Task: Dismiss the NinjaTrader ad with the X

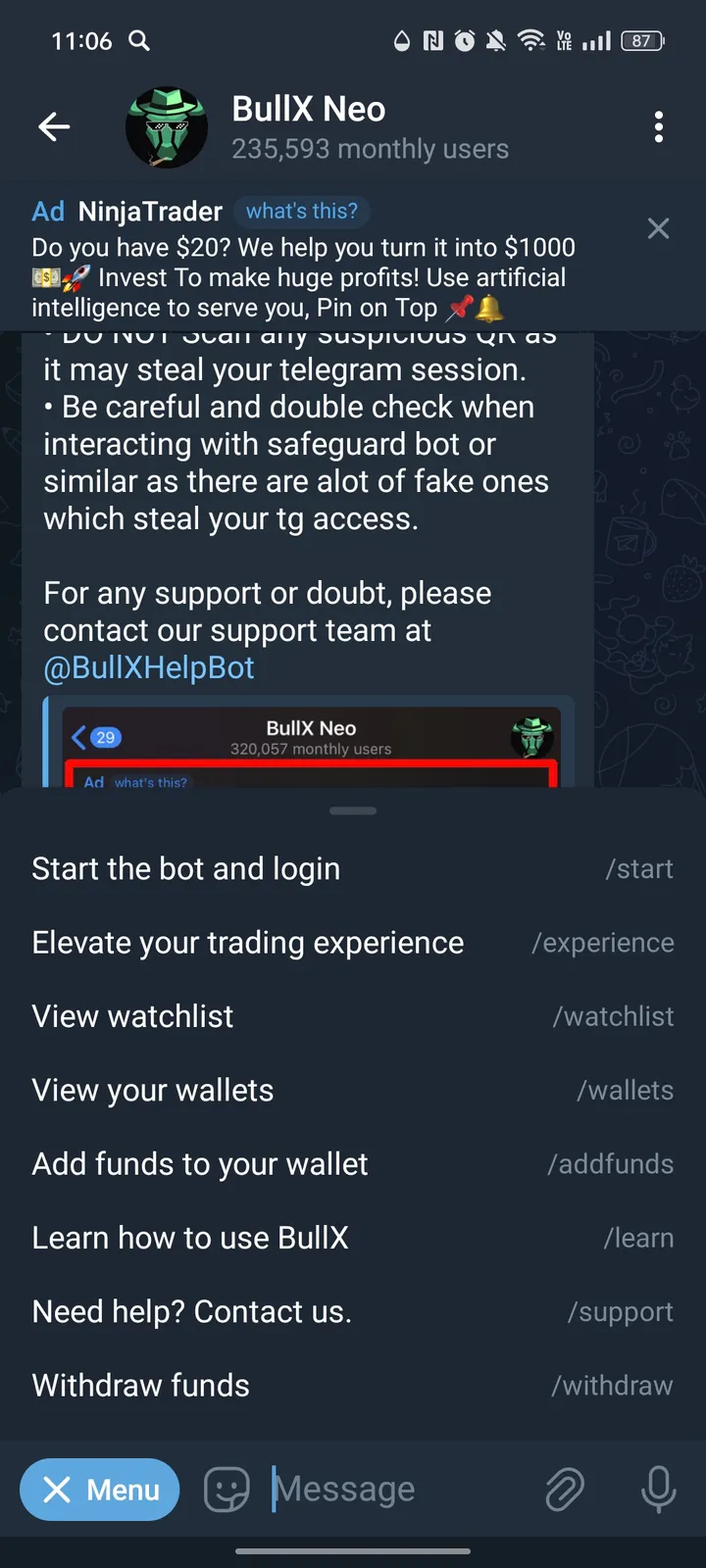Action: tap(658, 228)
